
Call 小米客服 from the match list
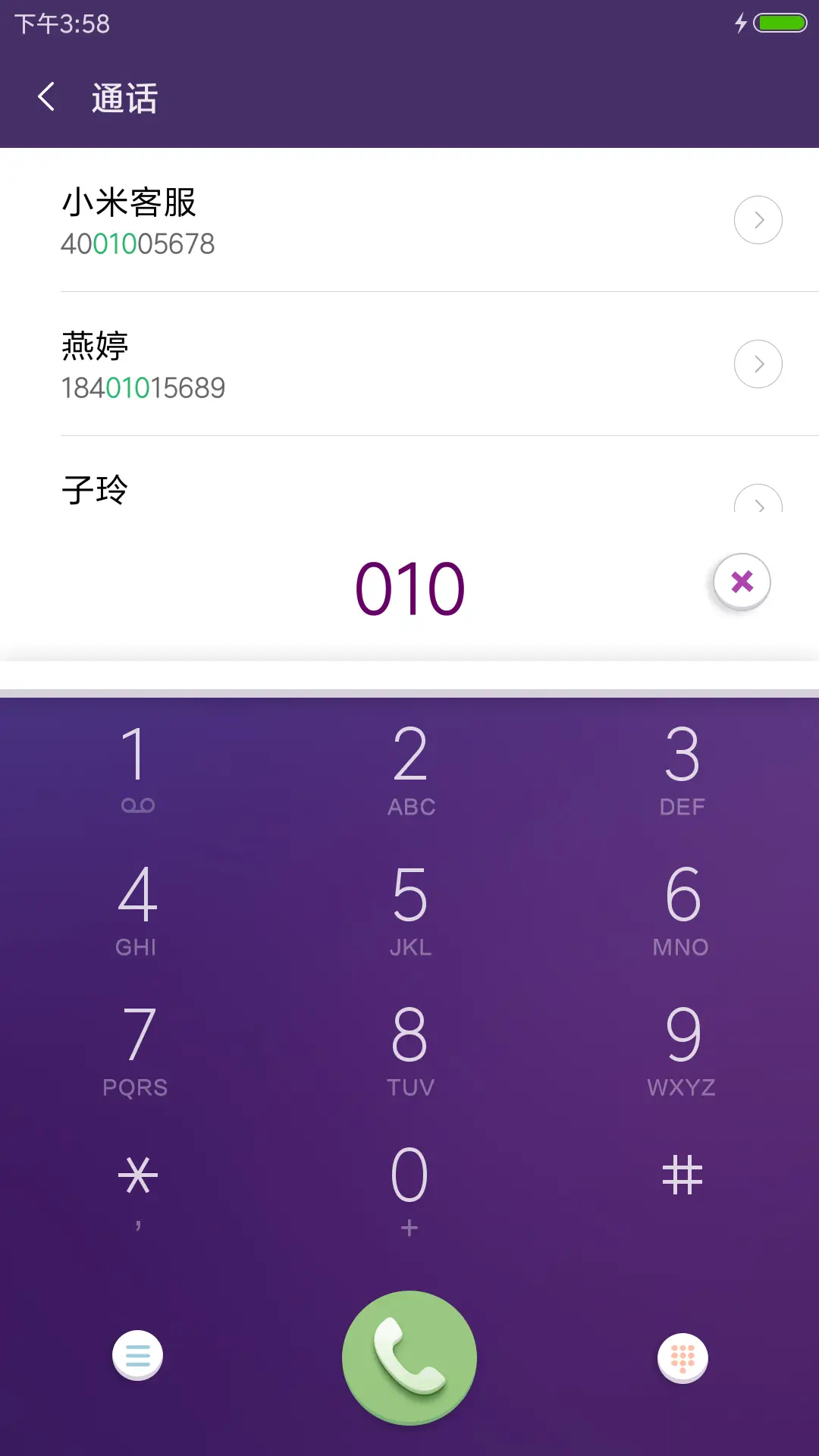(303, 220)
